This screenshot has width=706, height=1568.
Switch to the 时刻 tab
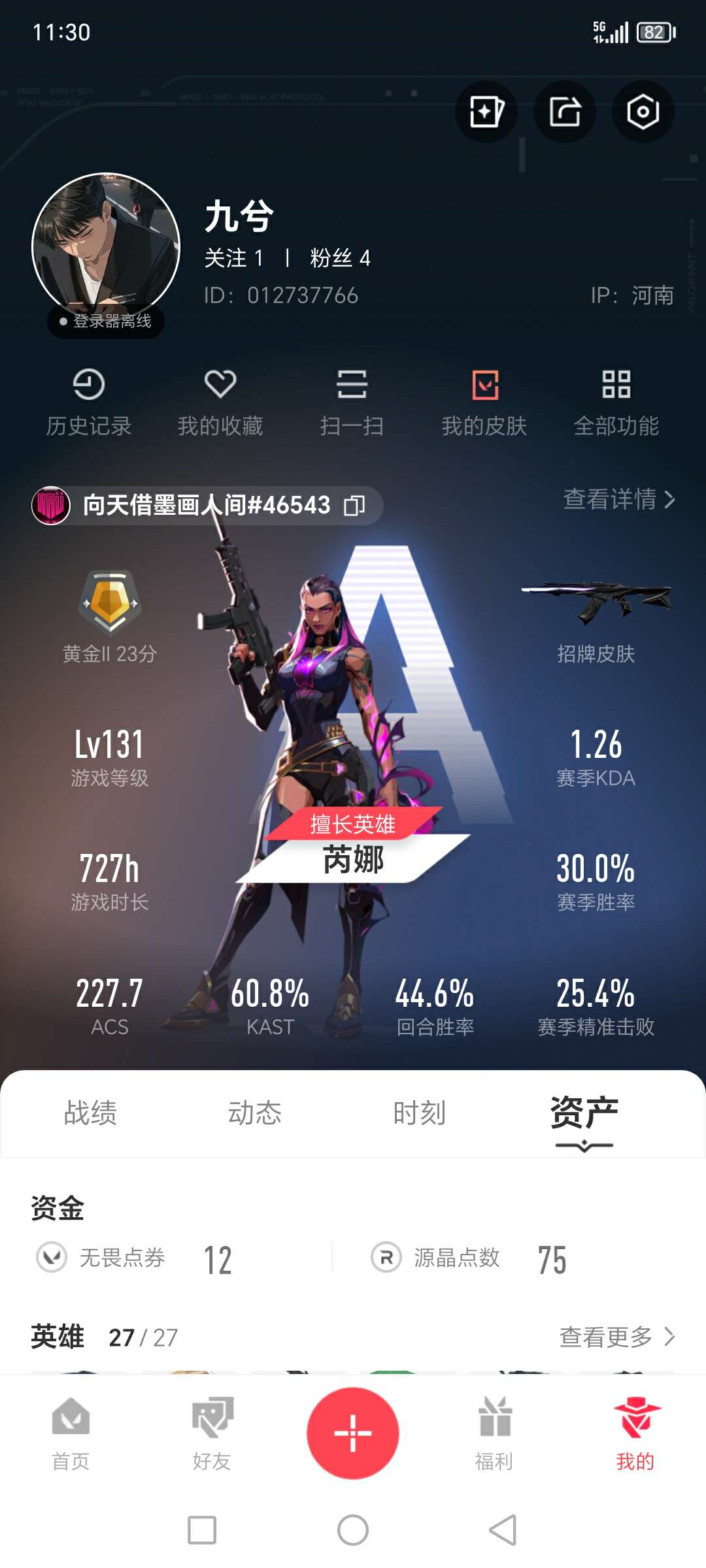[419, 1113]
